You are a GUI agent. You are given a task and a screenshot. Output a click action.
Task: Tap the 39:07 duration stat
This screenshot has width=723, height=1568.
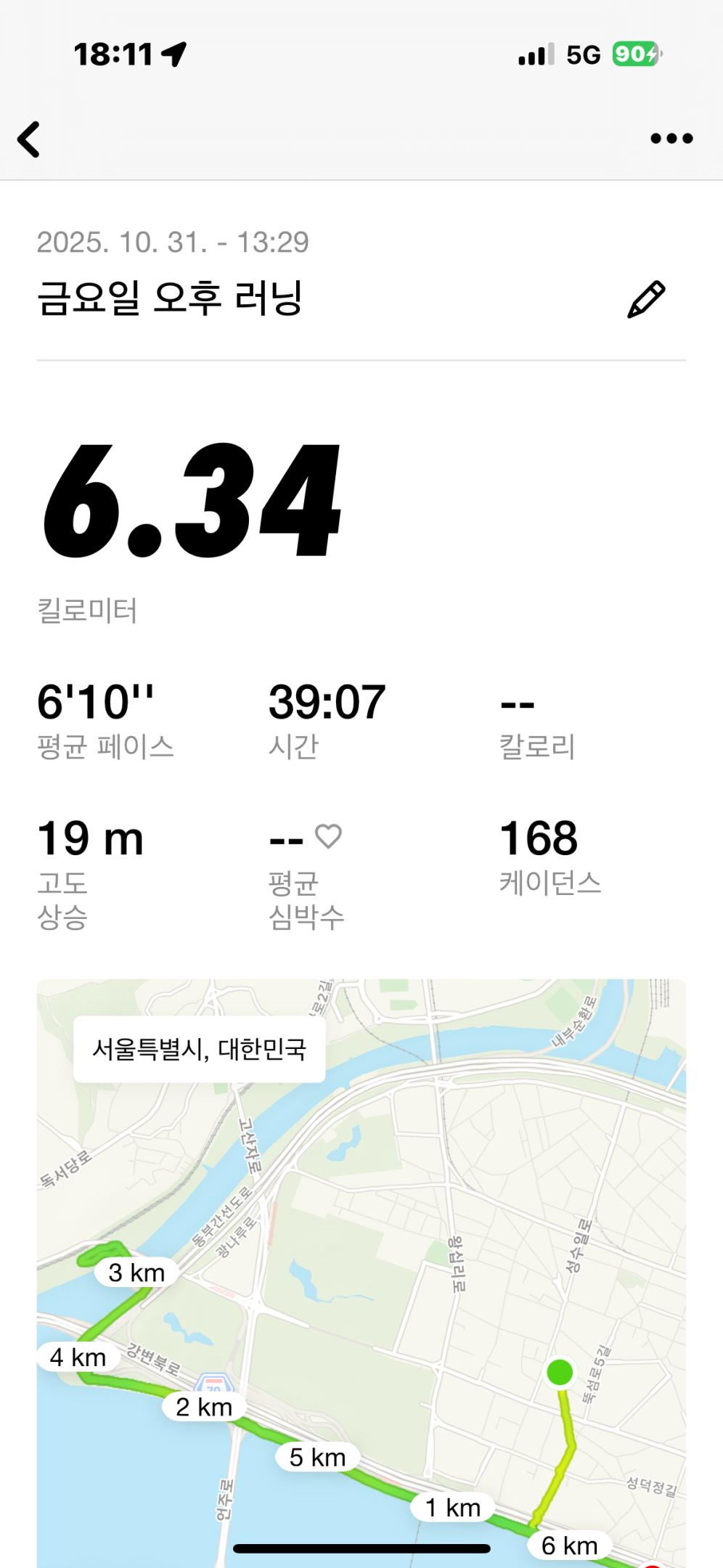point(327,702)
